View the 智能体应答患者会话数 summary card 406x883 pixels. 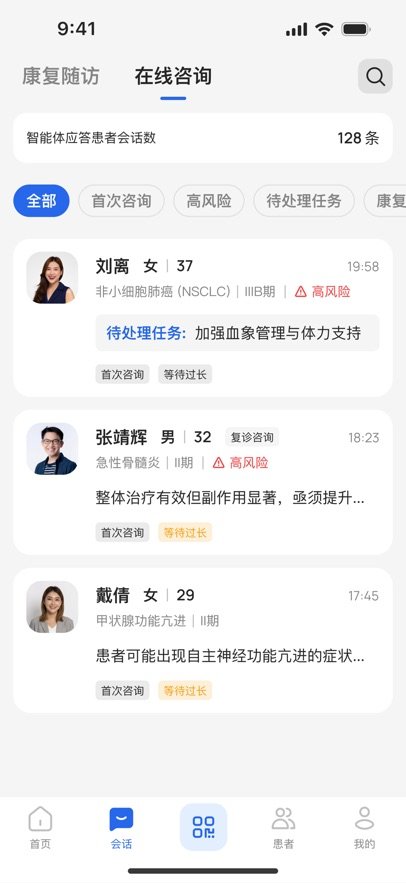point(203,138)
